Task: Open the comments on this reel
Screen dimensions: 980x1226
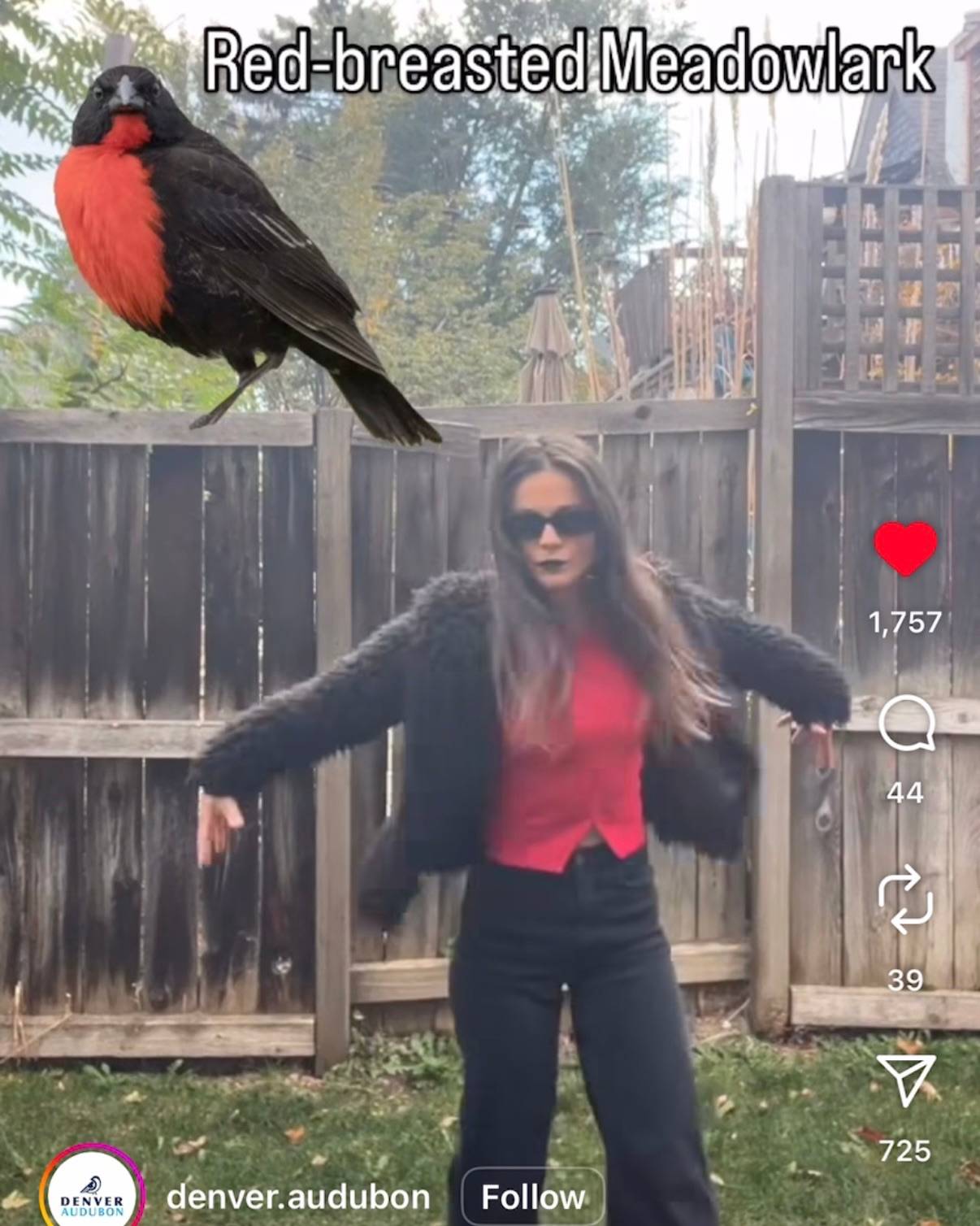Action: 906,725
